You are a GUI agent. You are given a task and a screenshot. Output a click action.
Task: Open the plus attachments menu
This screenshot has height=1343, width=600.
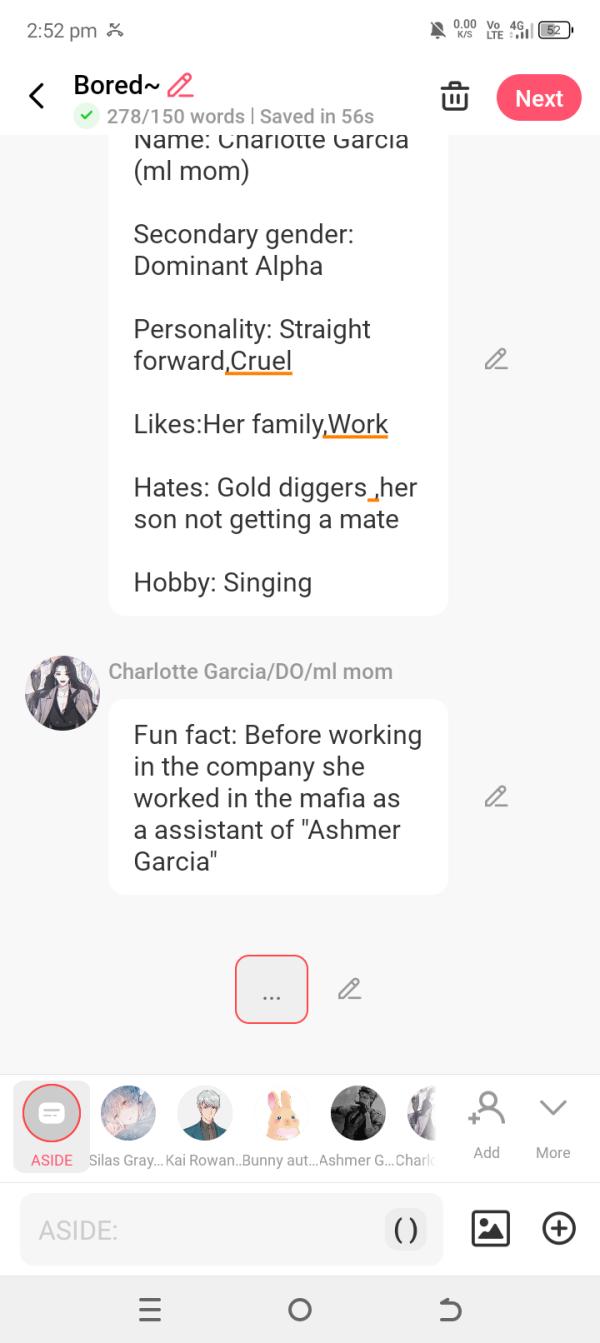[x=559, y=1229]
